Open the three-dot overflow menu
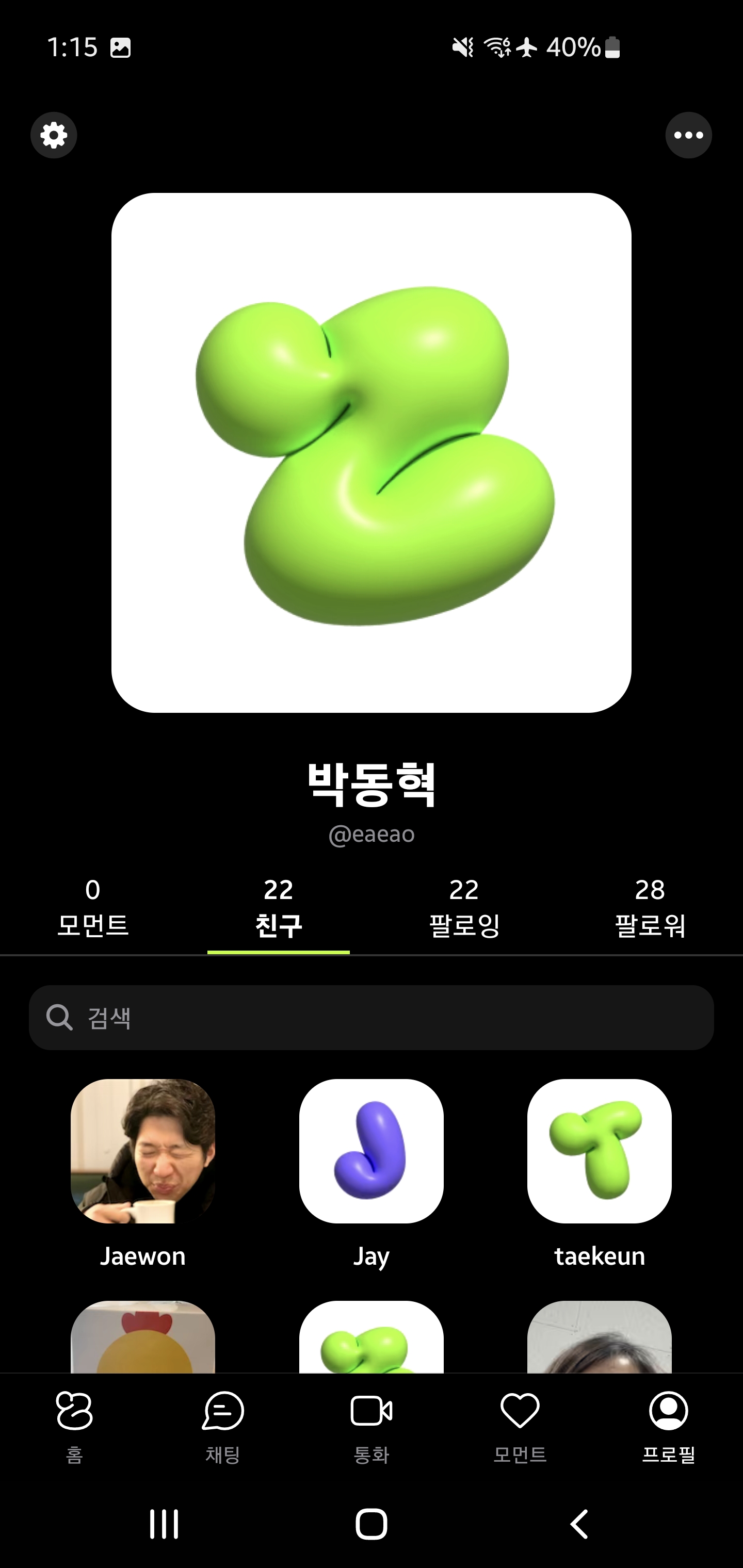Screen dimensions: 743x1568 [688, 135]
